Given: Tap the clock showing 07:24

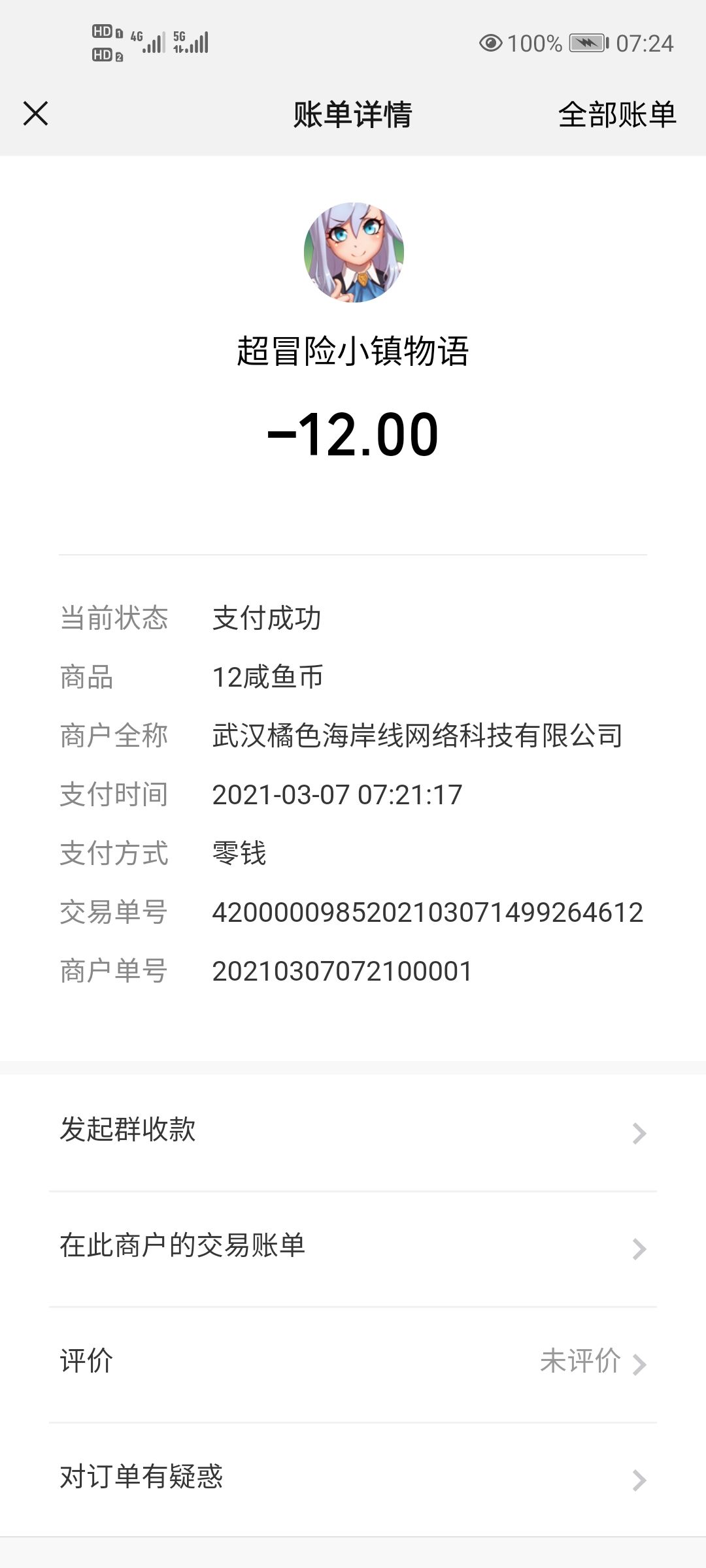Looking at the screenshot, I should point(644,41).
